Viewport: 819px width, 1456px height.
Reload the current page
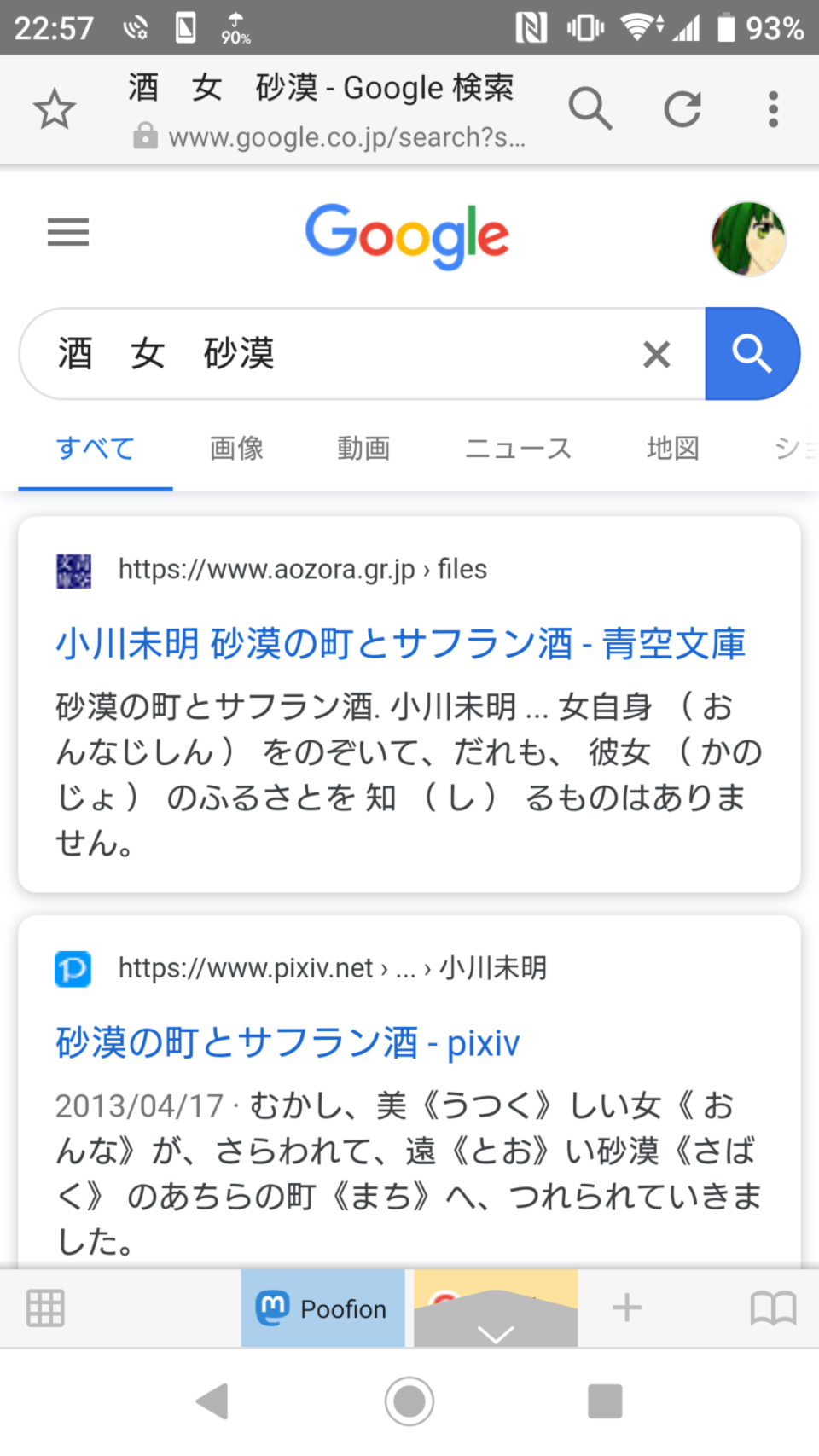(x=682, y=109)
